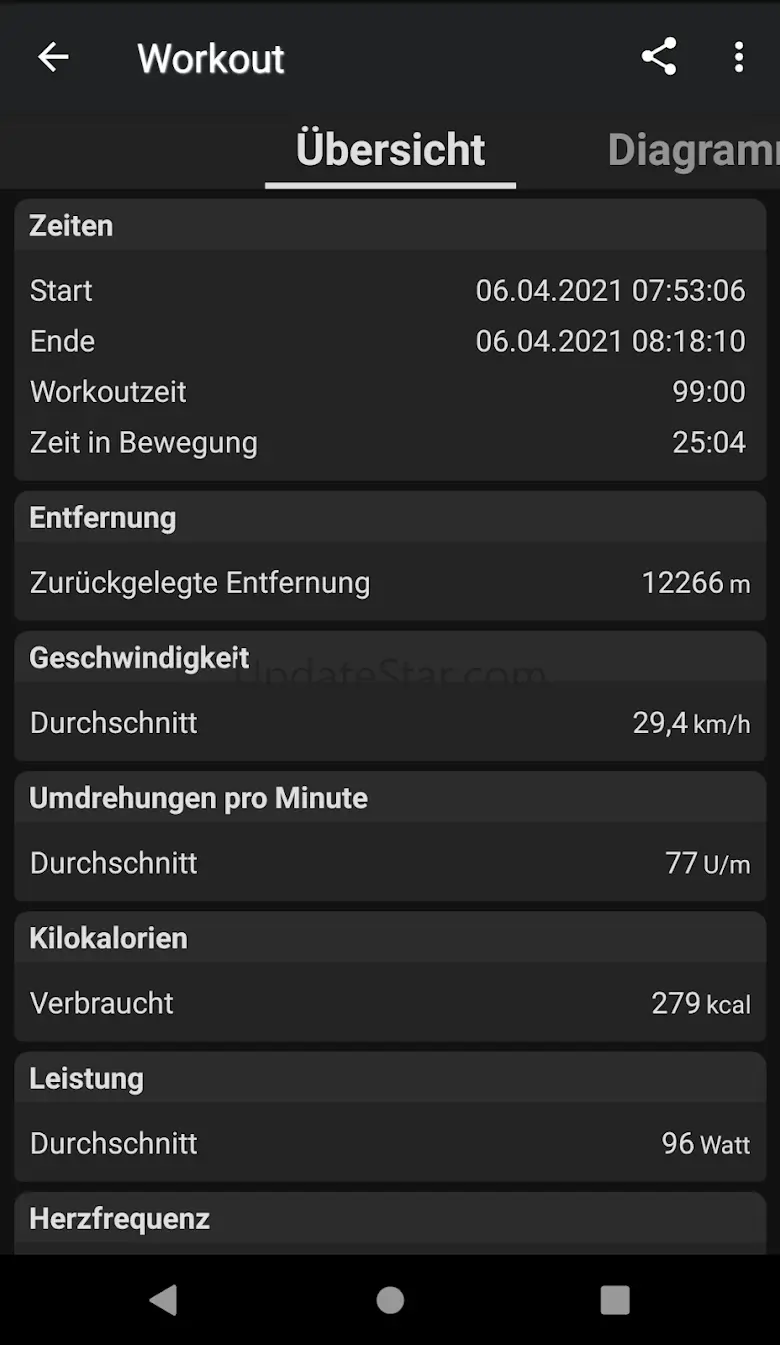The height and width of the screenshot is (1345, 780).
Task: Select the Übersicht tab
Action: [390, 150]
